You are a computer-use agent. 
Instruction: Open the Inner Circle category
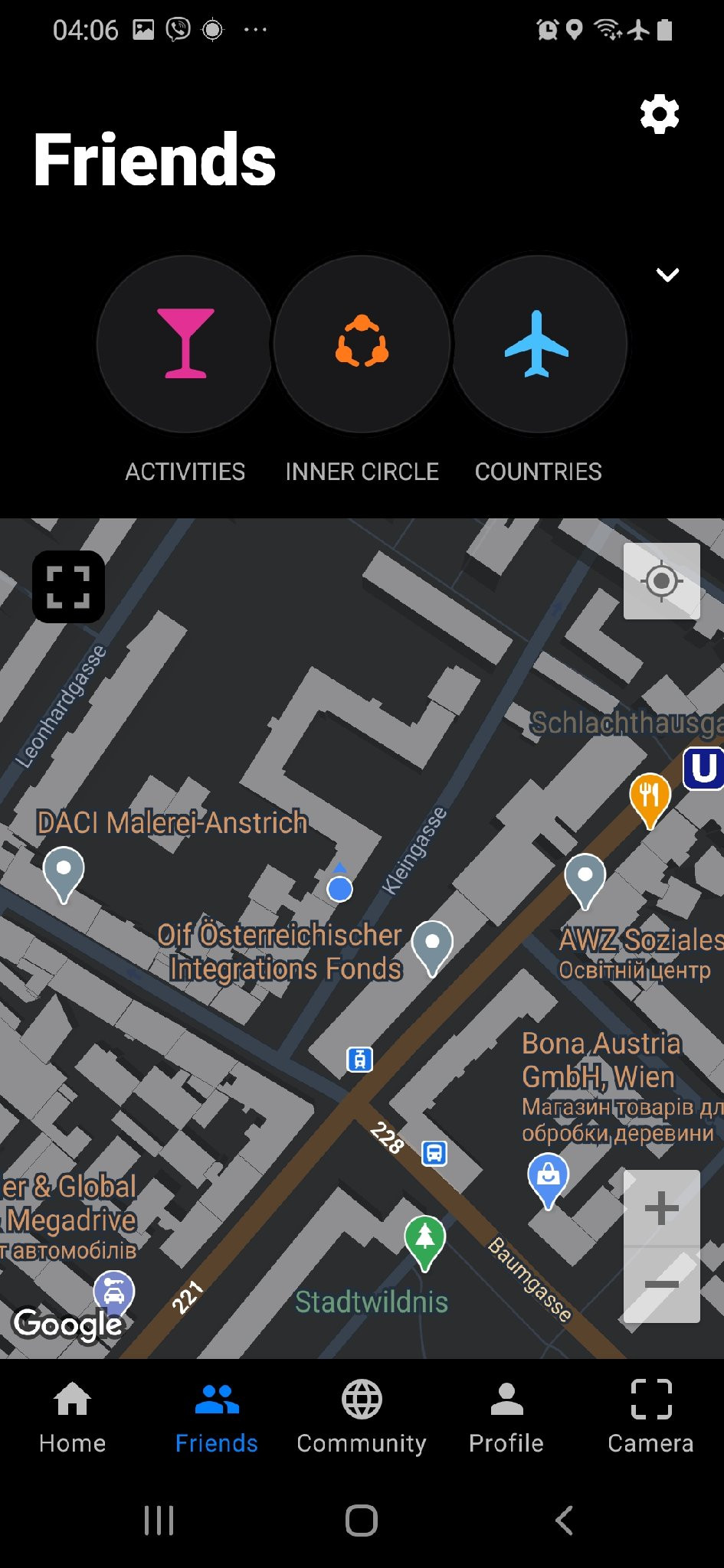362,345
